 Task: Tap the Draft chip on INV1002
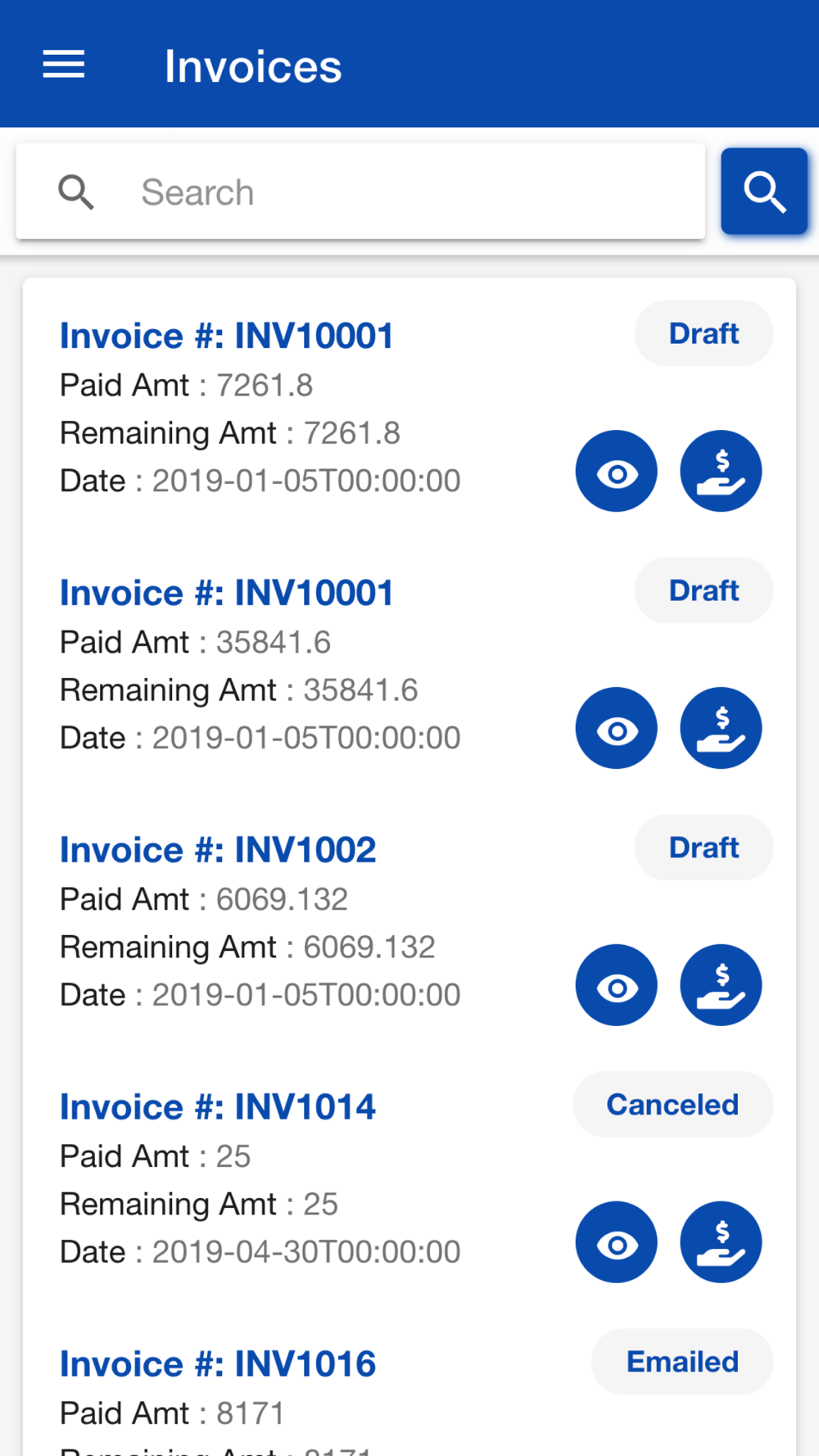click(704, 848)
